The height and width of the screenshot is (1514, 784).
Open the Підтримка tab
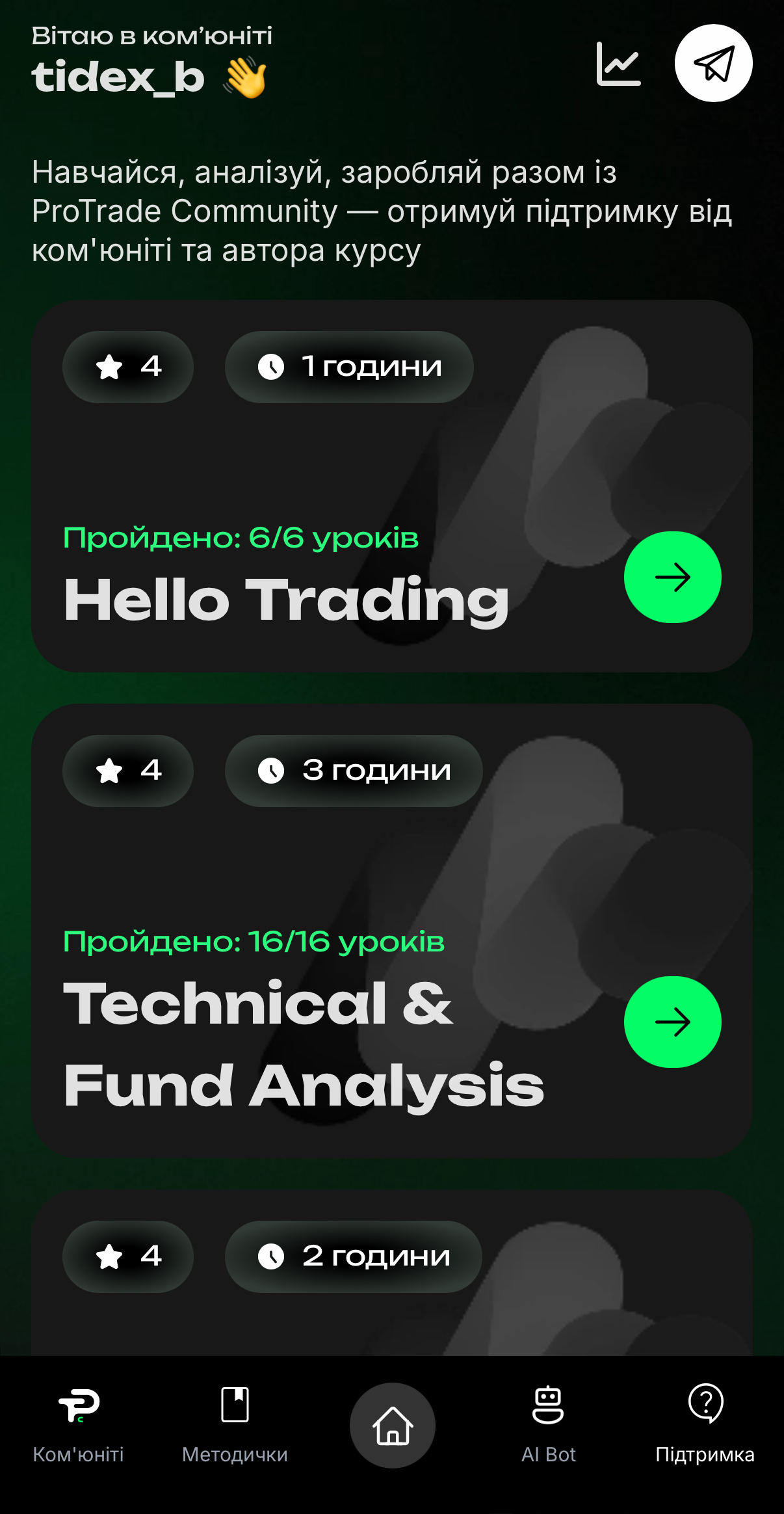tap(705, 1424)
